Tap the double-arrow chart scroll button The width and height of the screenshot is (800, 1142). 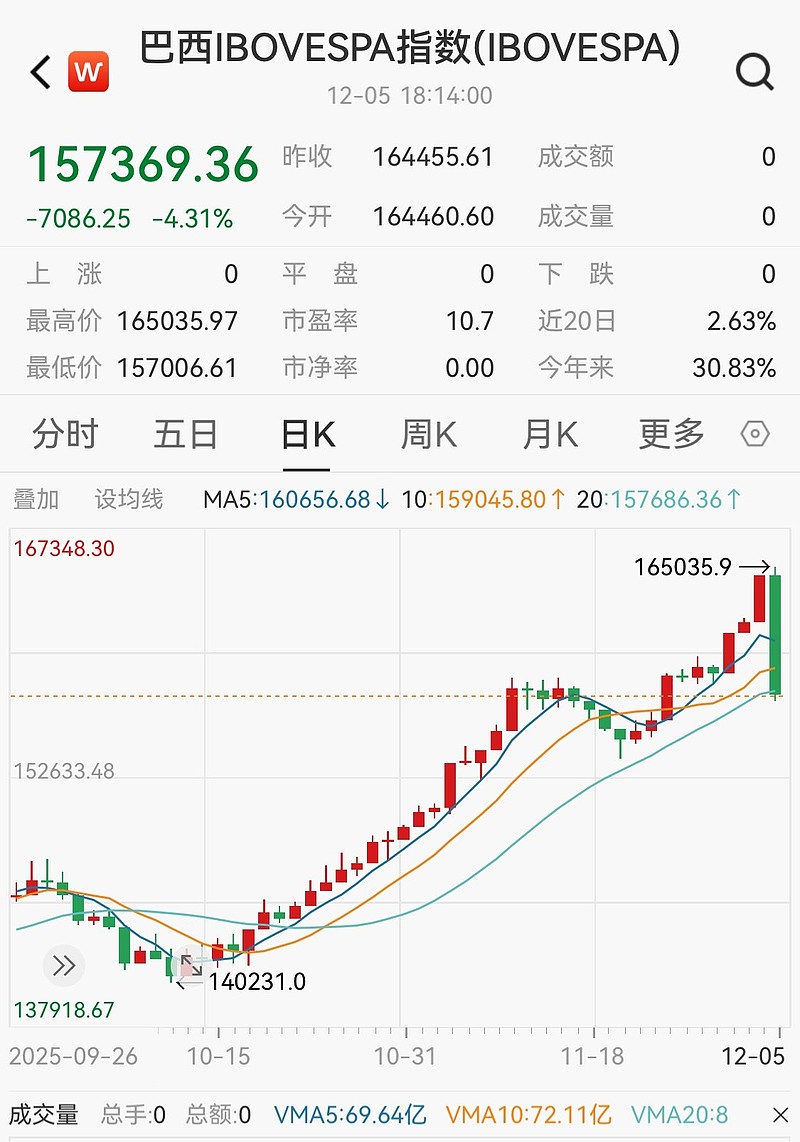63,965
